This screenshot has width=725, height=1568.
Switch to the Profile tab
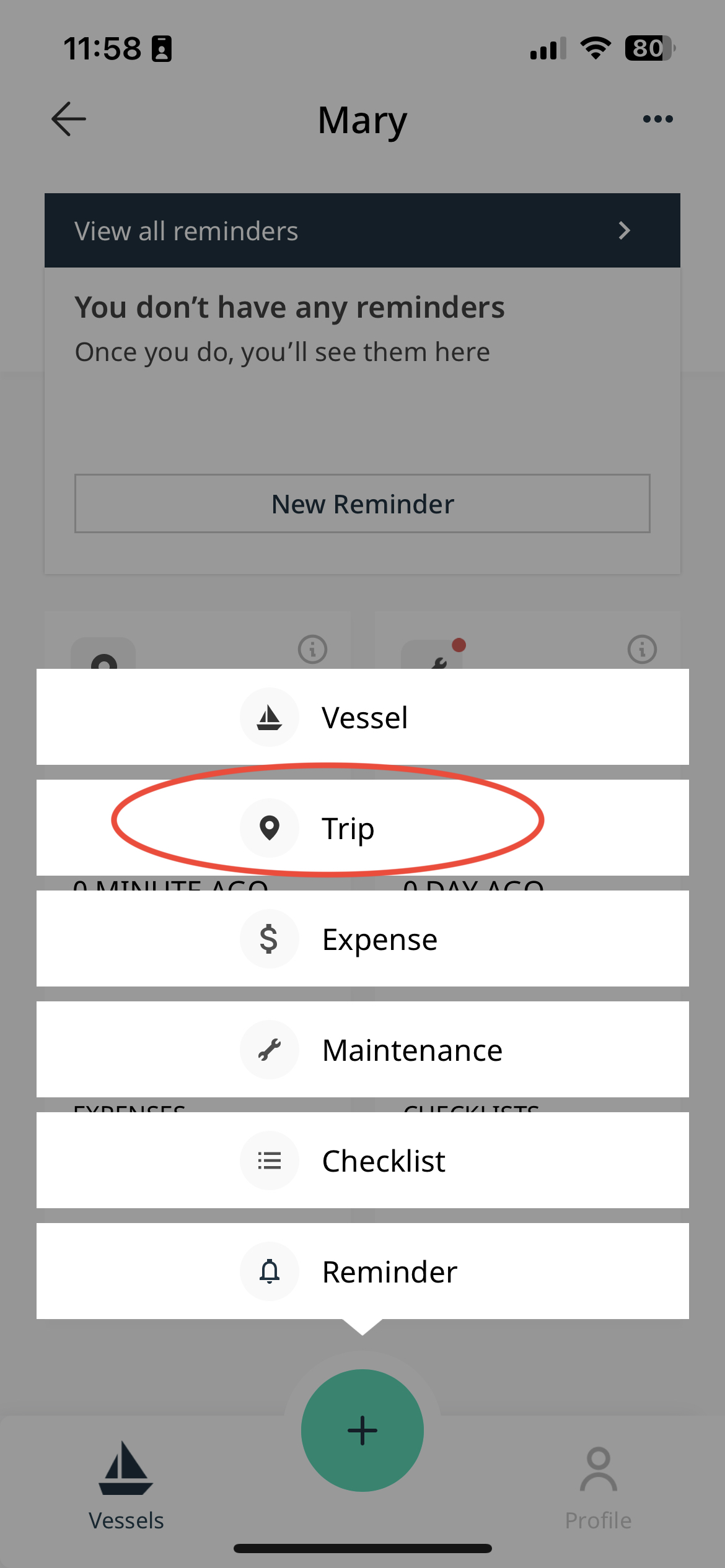pos(598,1486)
